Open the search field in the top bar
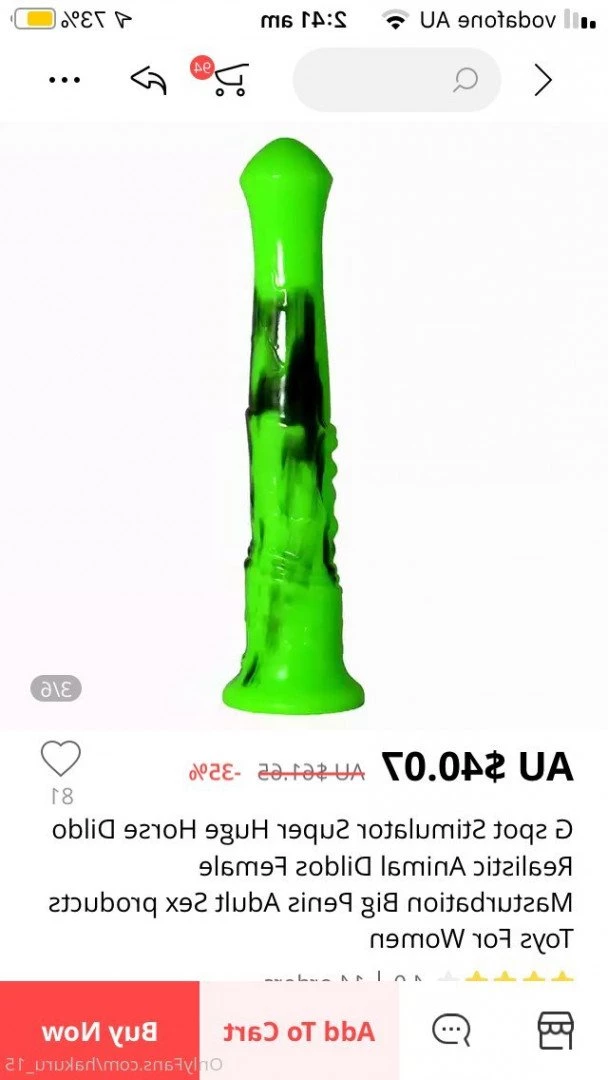 click(x=397, y=80)
